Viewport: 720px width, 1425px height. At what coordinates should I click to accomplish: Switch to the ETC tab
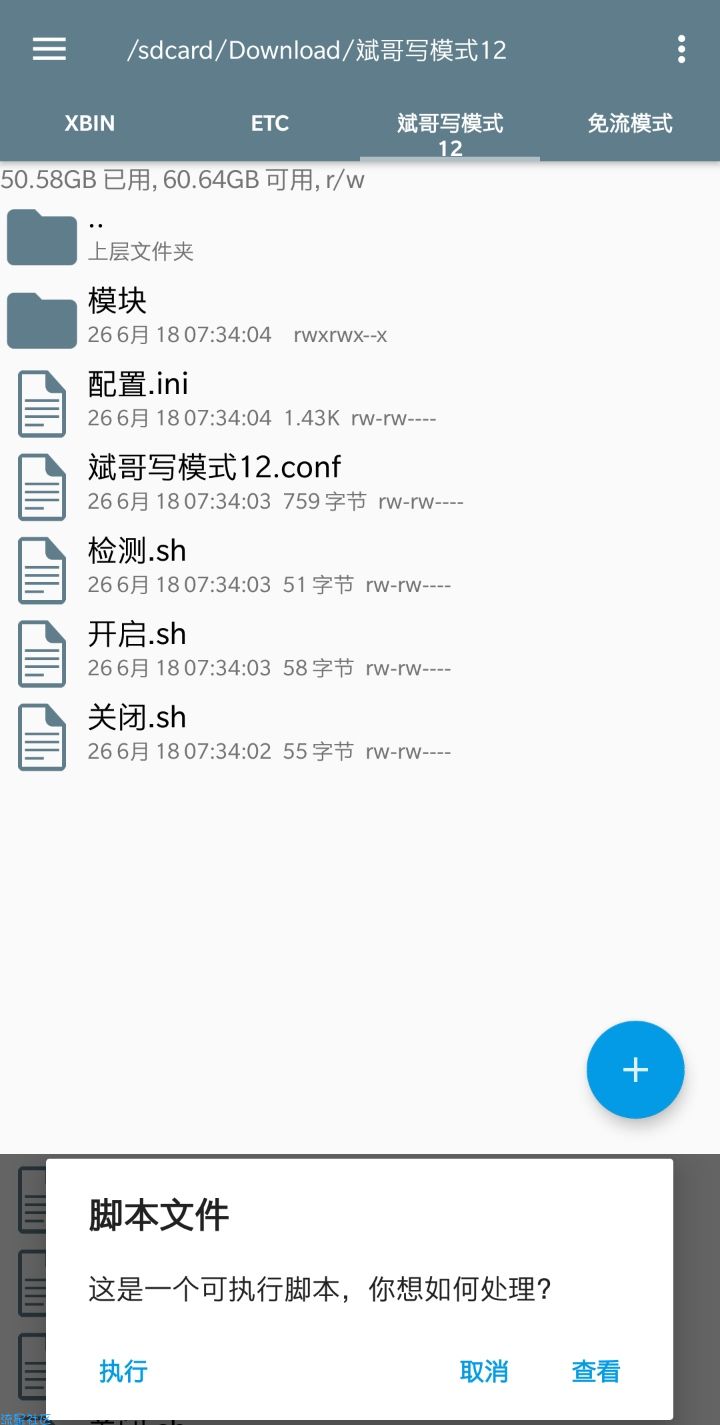click(270, 124)
